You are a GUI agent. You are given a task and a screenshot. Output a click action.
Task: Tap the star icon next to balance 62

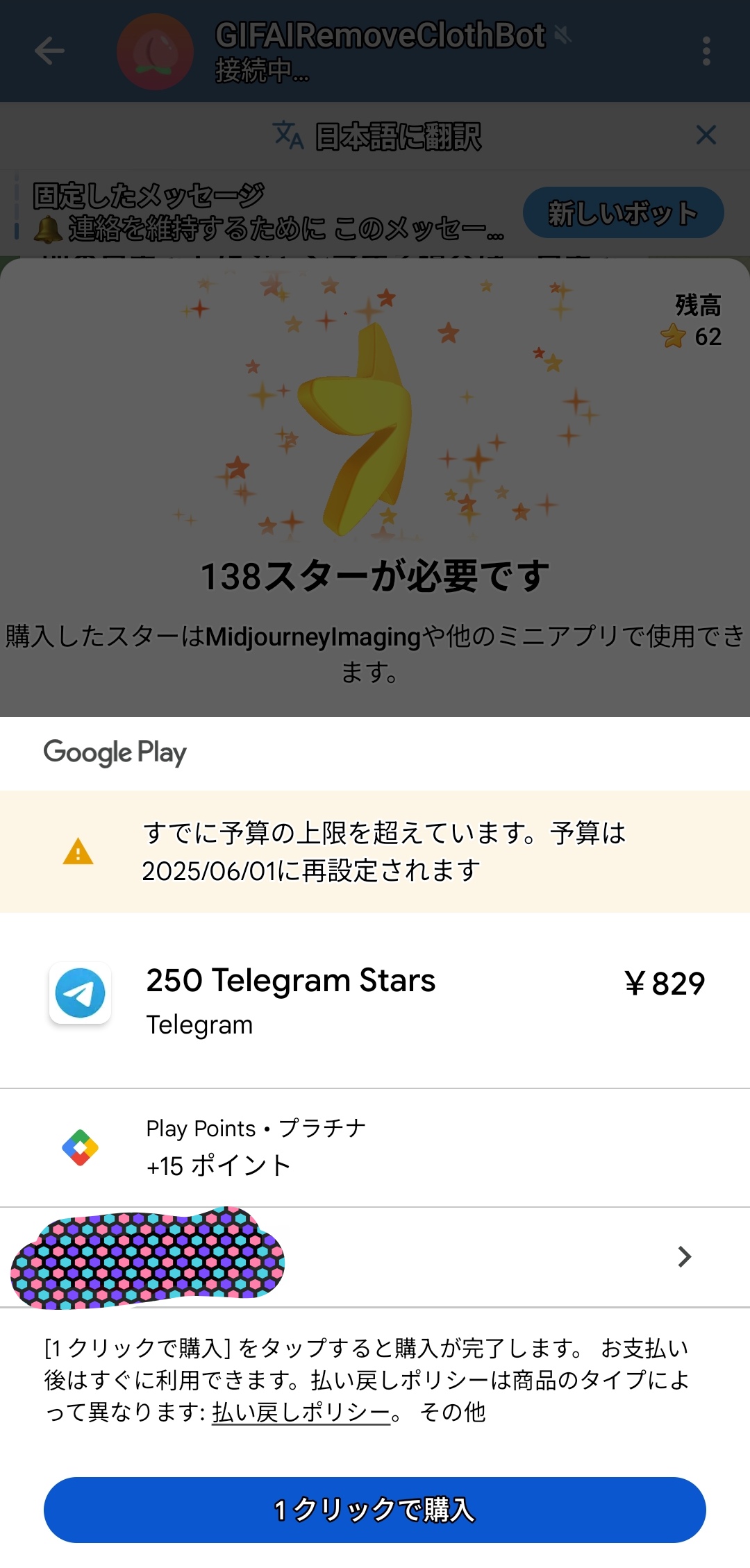click(x=671, y=337)
